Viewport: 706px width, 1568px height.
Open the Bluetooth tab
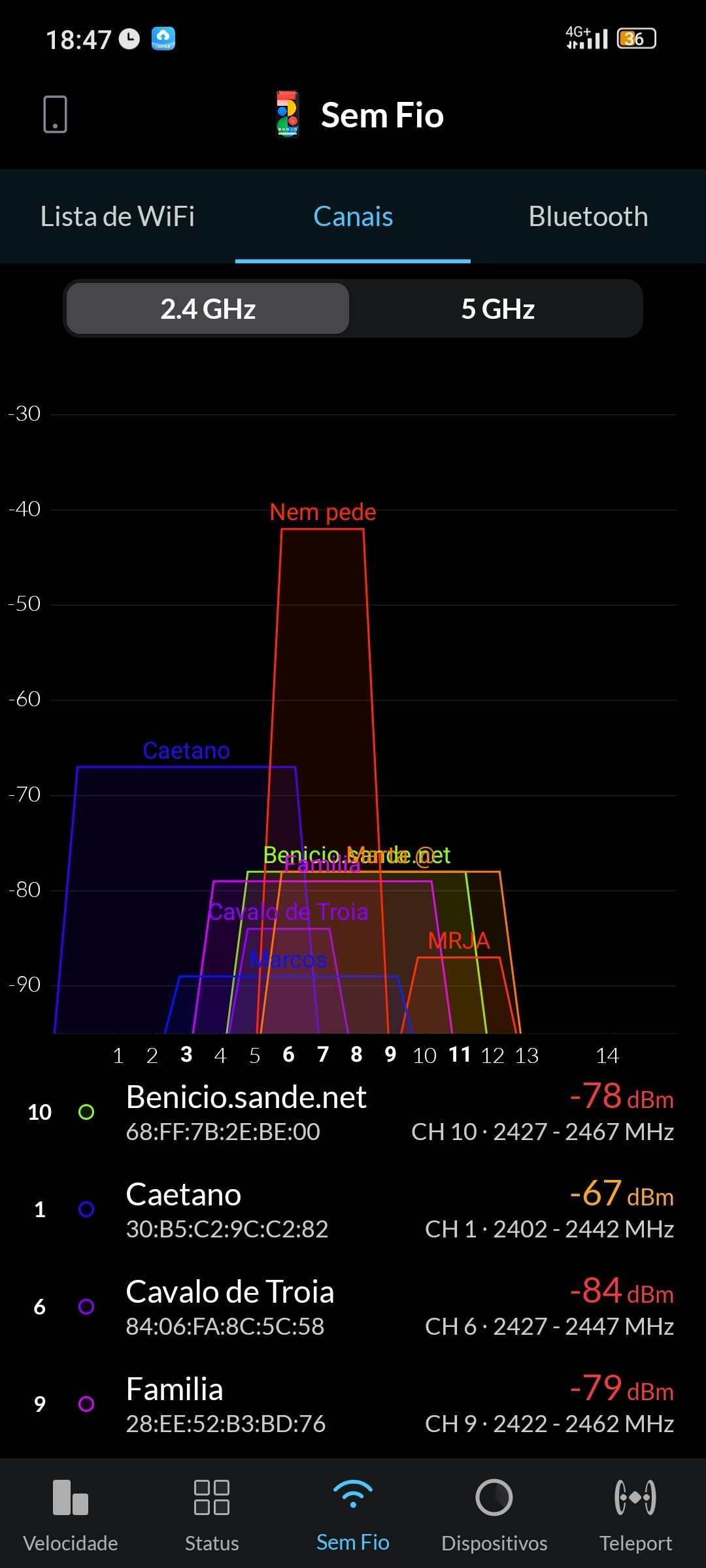coord(588,217)
